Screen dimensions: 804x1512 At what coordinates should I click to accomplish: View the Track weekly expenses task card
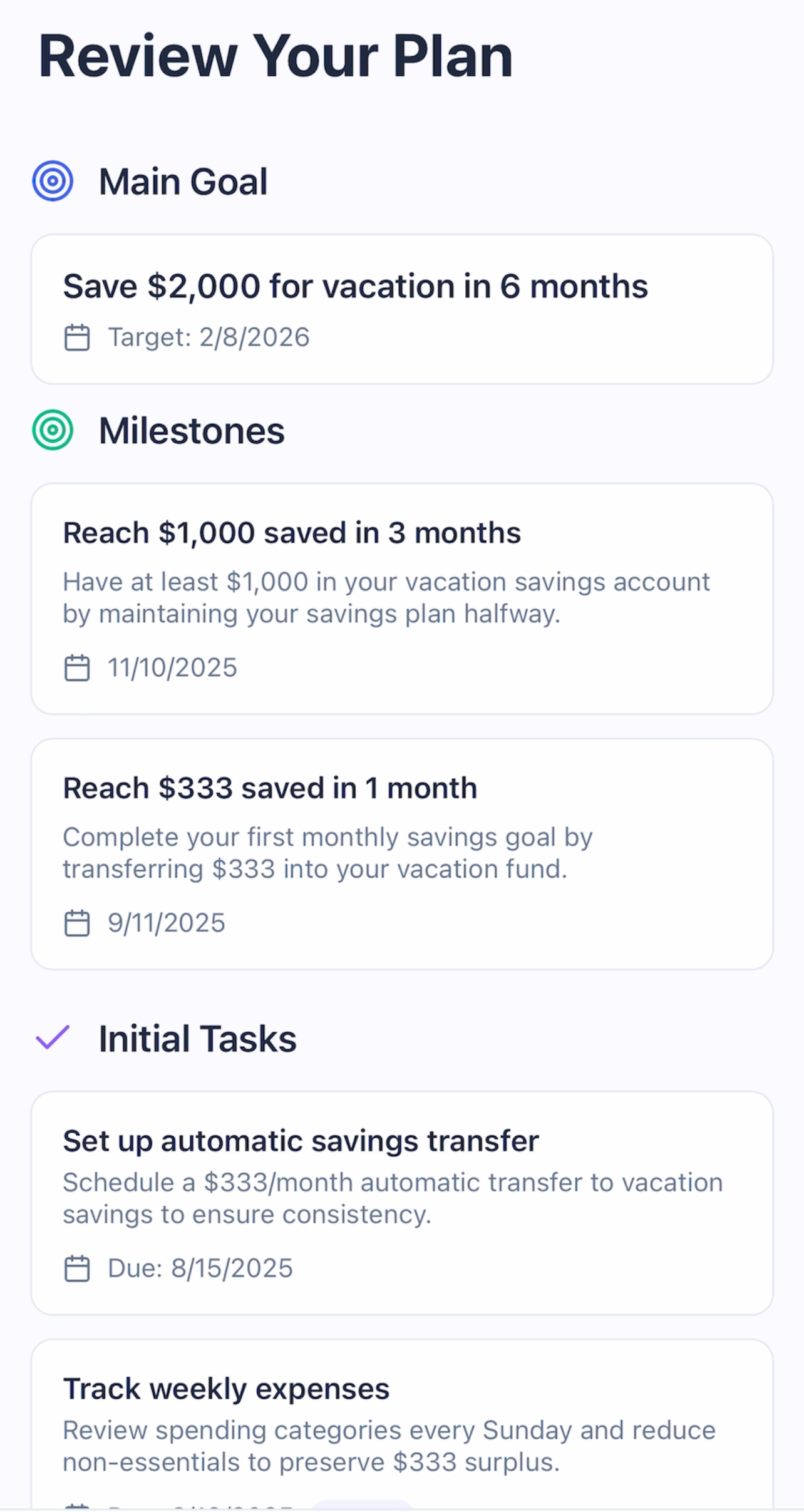pos(402,1425)
